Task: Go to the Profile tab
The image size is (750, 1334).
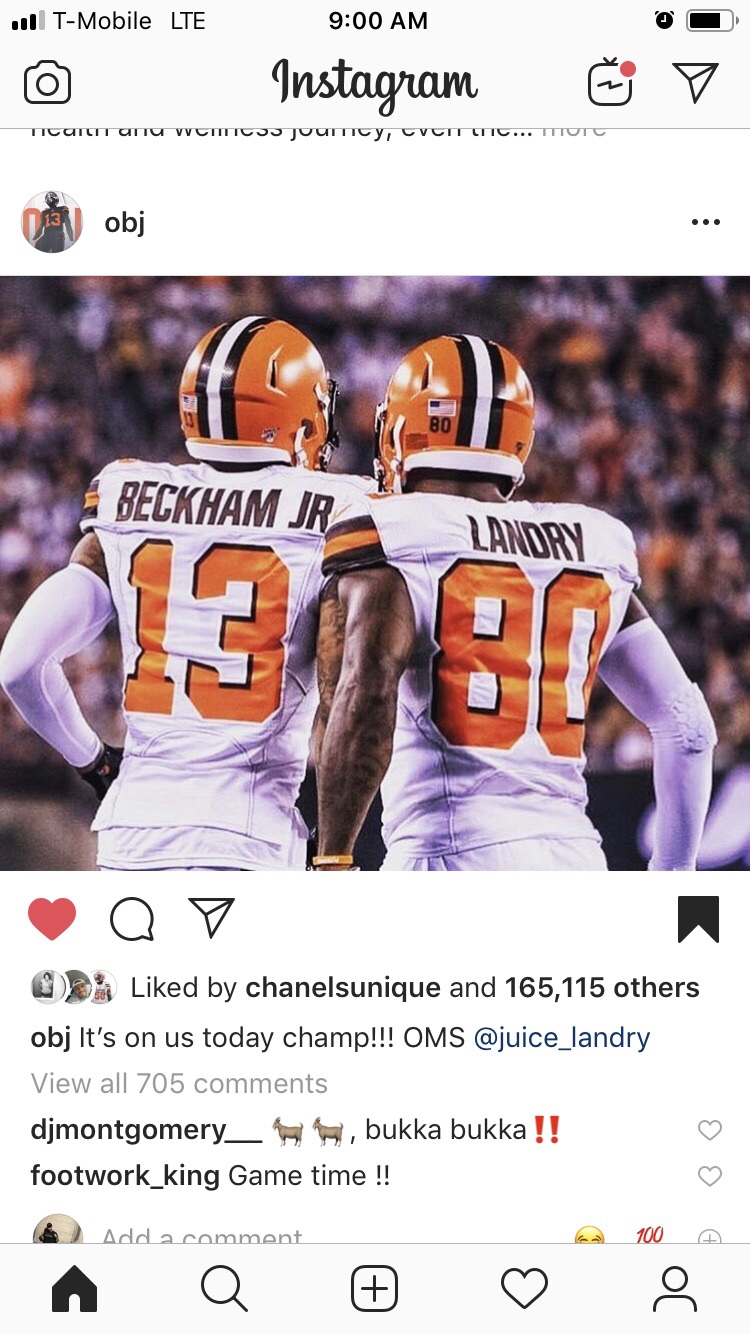Action: click(674, 1288)
